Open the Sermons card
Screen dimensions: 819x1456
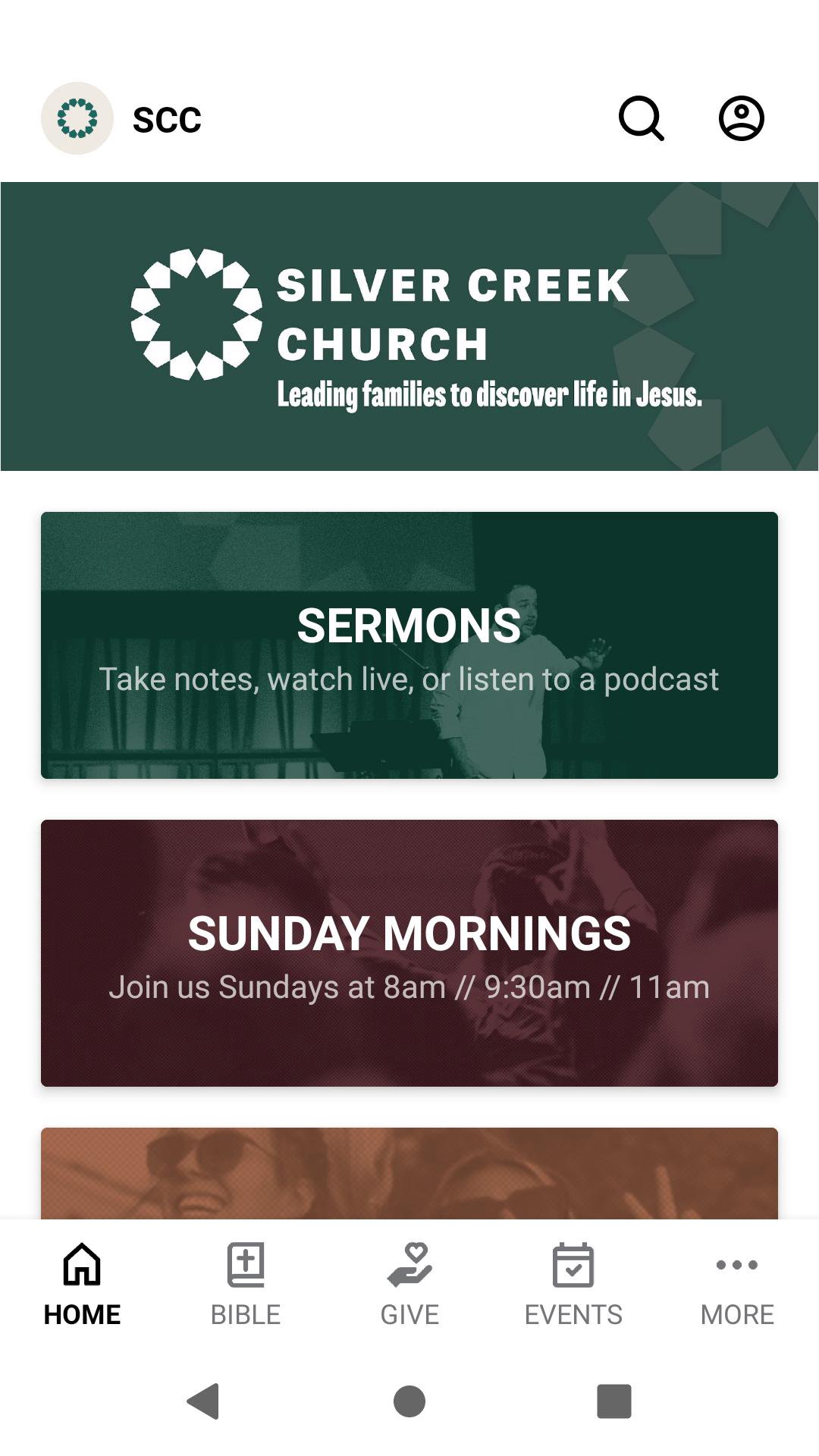coord(409,645)
